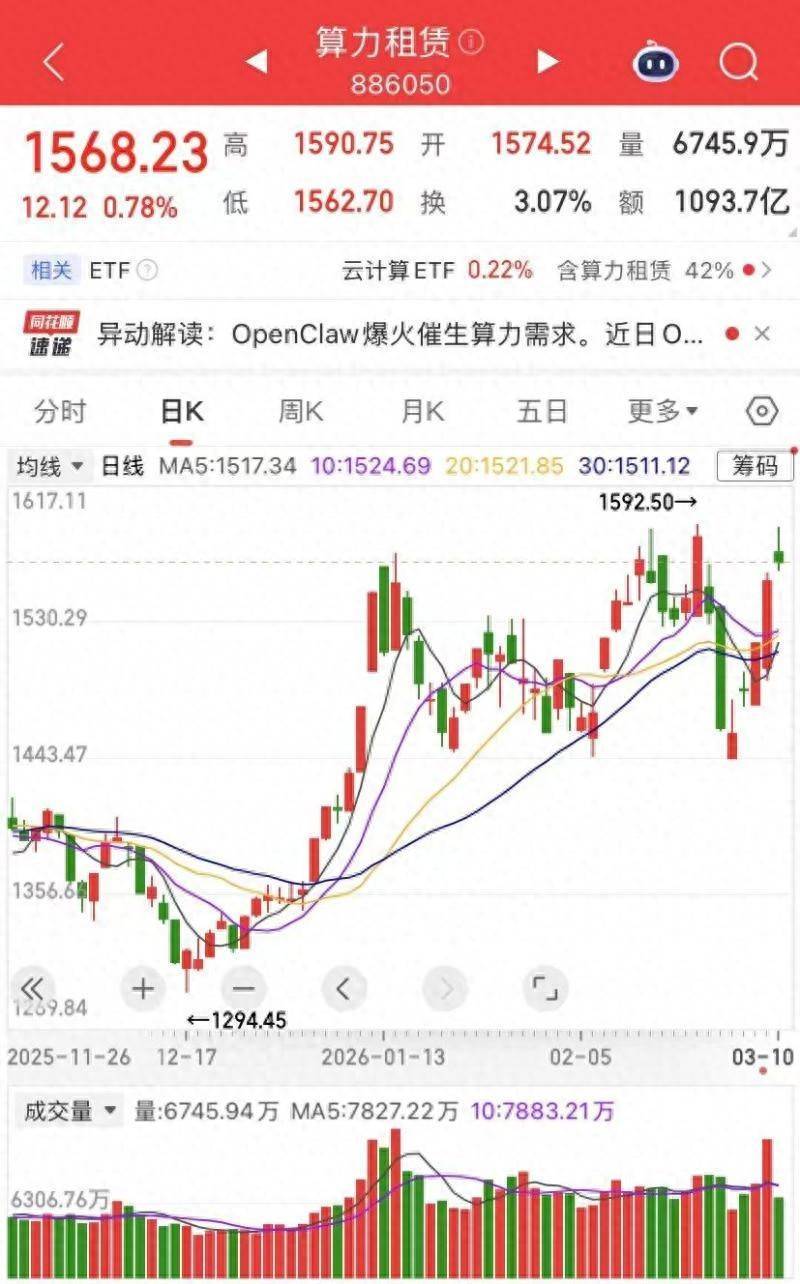Expand the 成交量 indicator dropdown

click(68, 1111)
